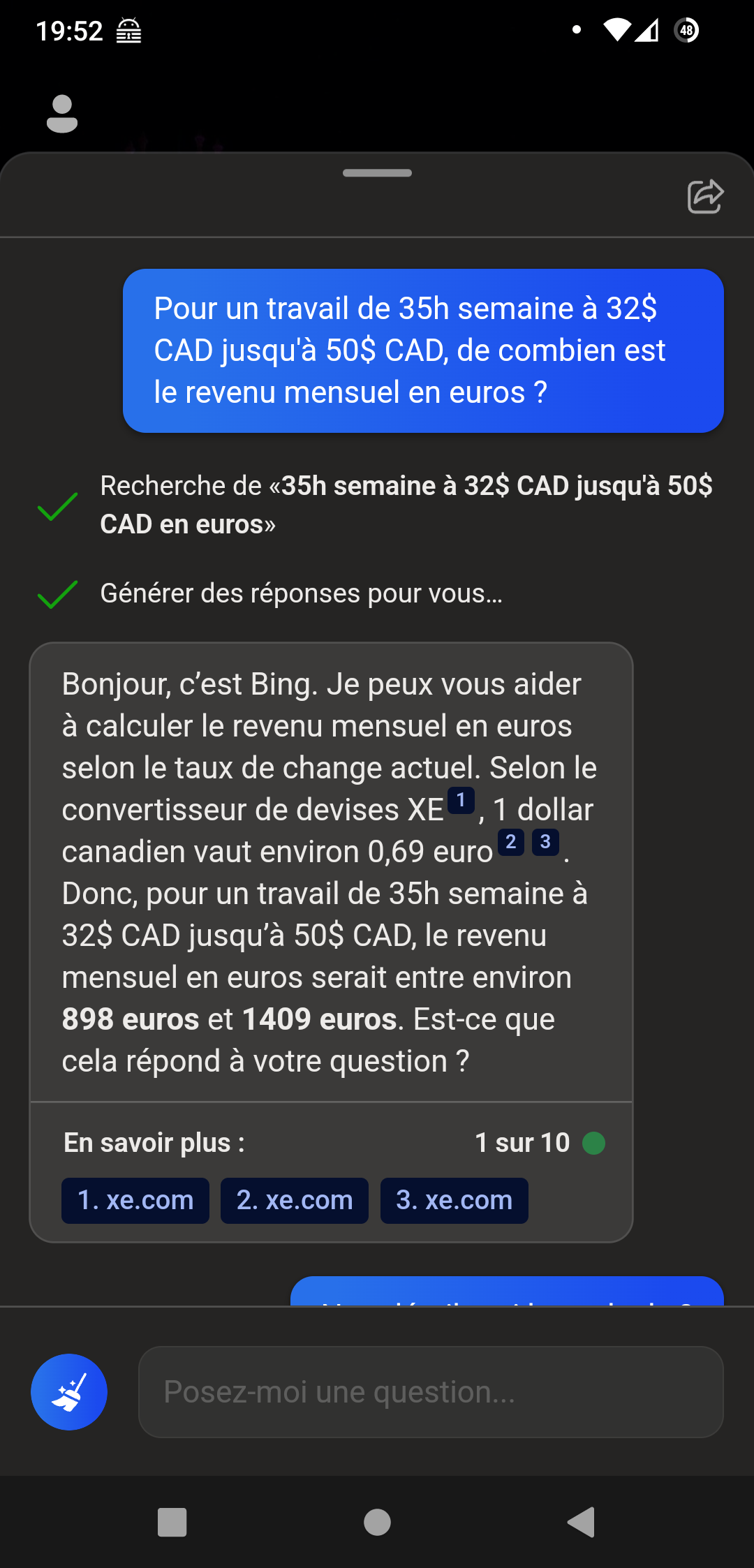Screen dimensions: 754x1568
Task: Open the 3. xe.com source chip
Action: [454, 1201]
